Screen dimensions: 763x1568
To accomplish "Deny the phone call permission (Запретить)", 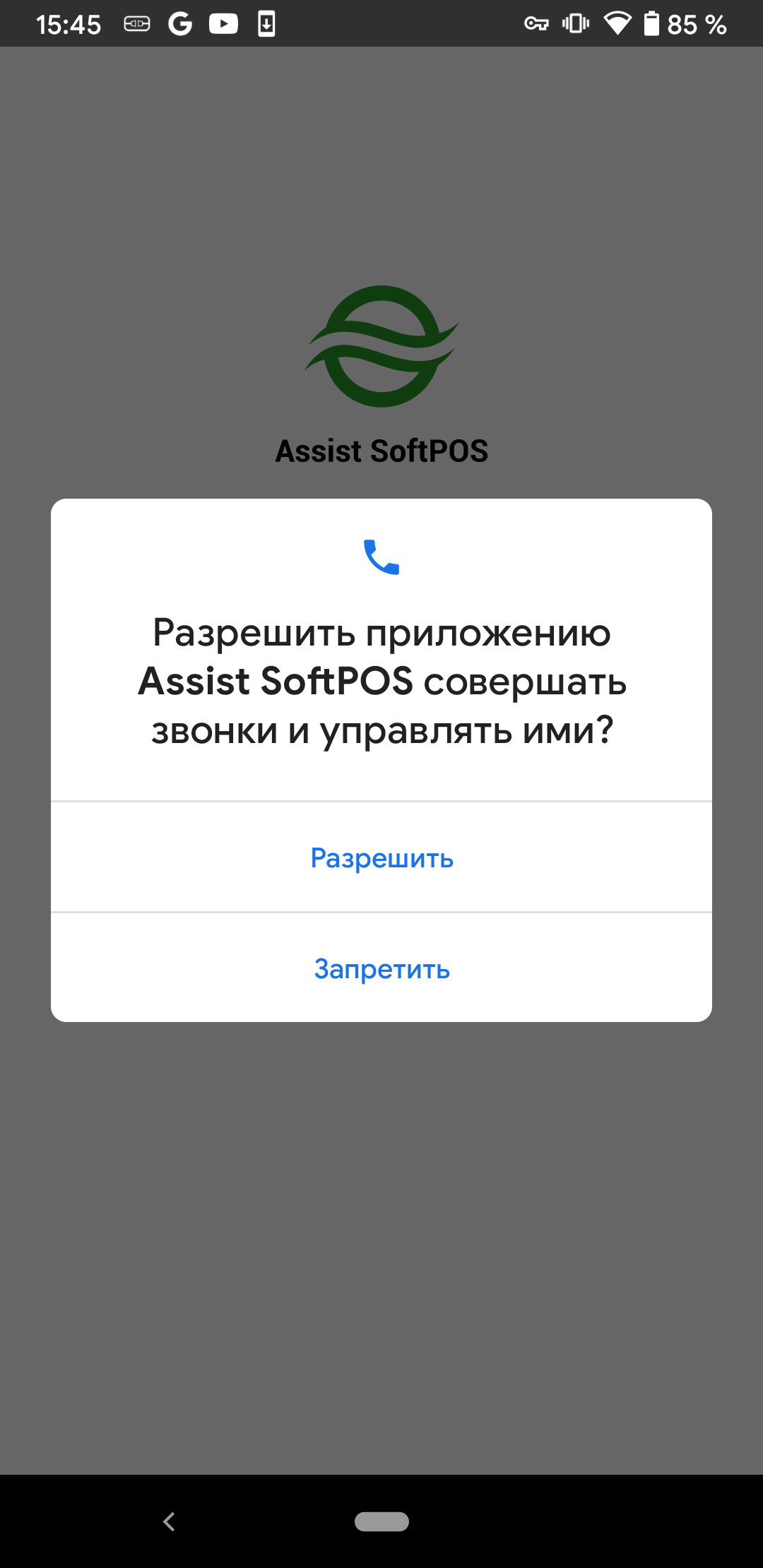I will pos(381,969).
